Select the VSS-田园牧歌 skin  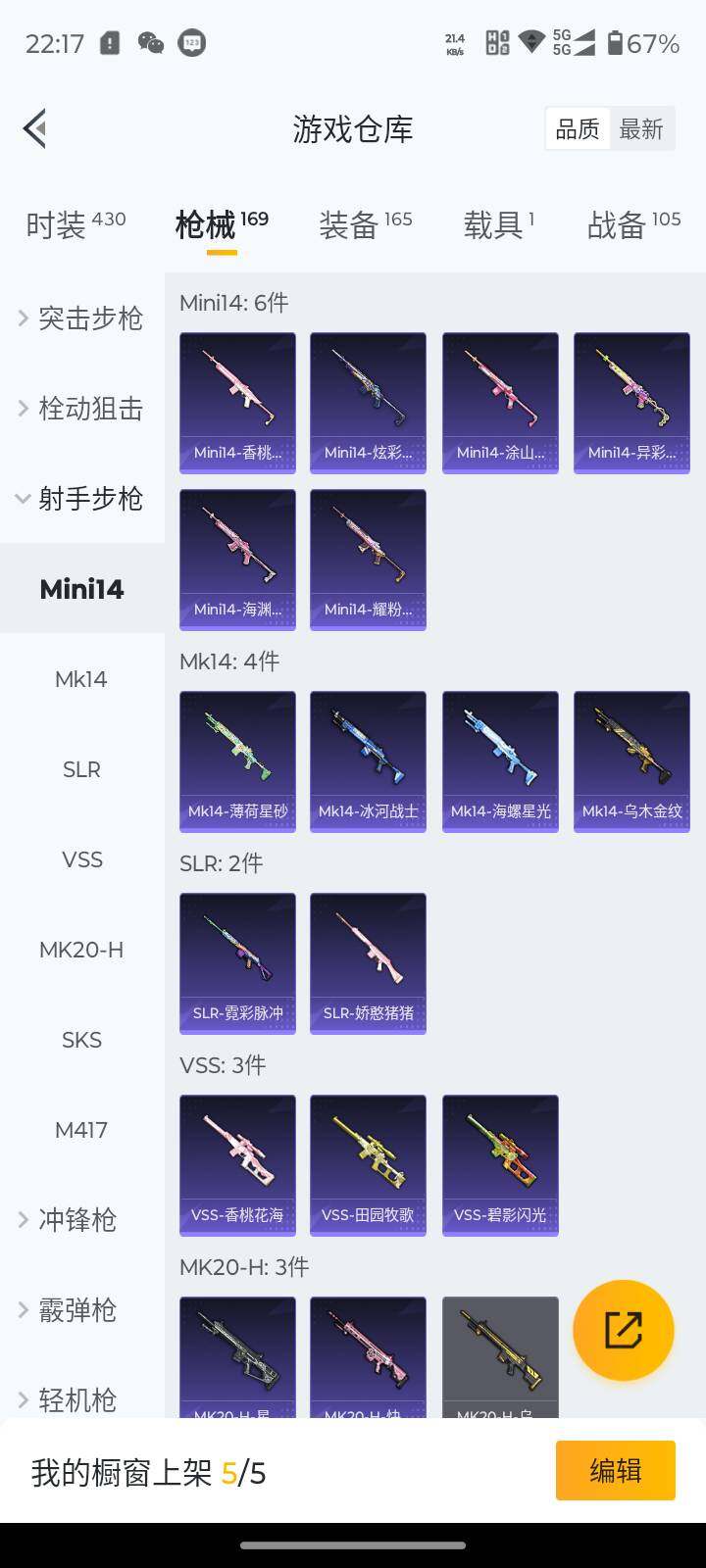(368, 1165)
